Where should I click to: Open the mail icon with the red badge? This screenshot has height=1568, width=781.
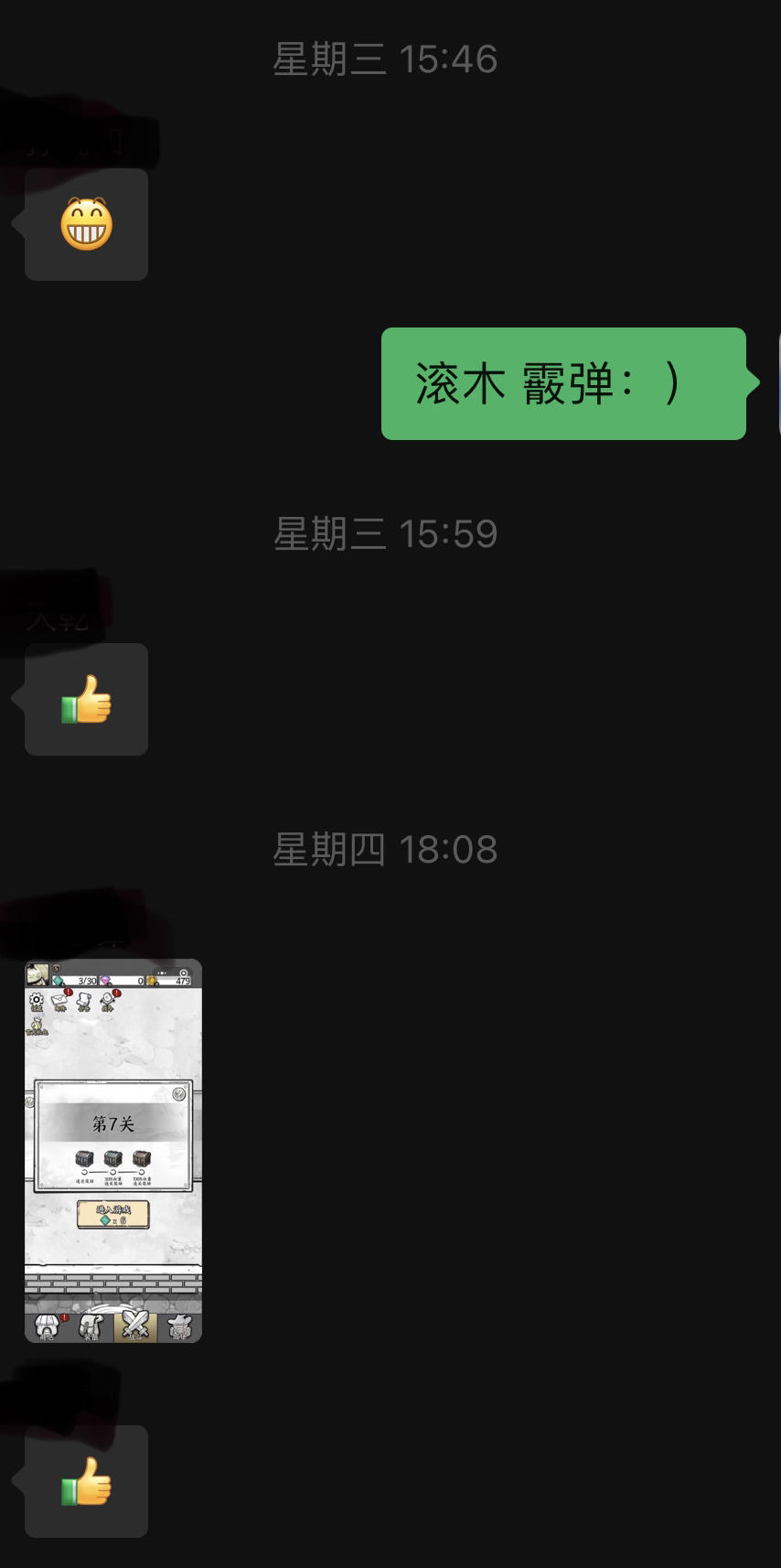click(58, 999)
